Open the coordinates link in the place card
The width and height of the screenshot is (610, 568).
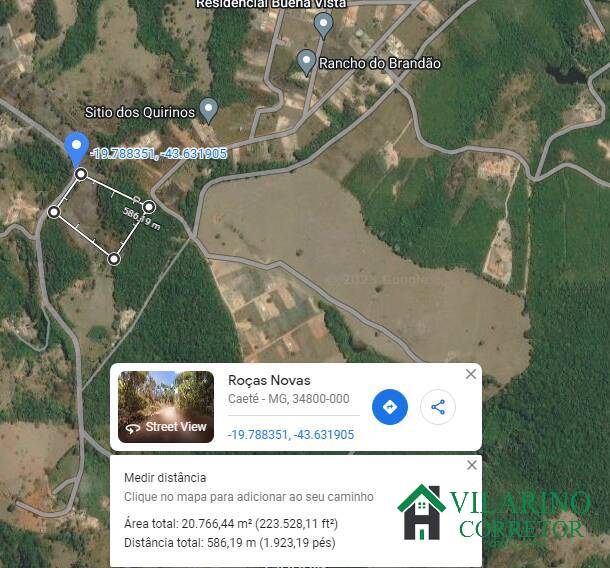tap(290, 435)
